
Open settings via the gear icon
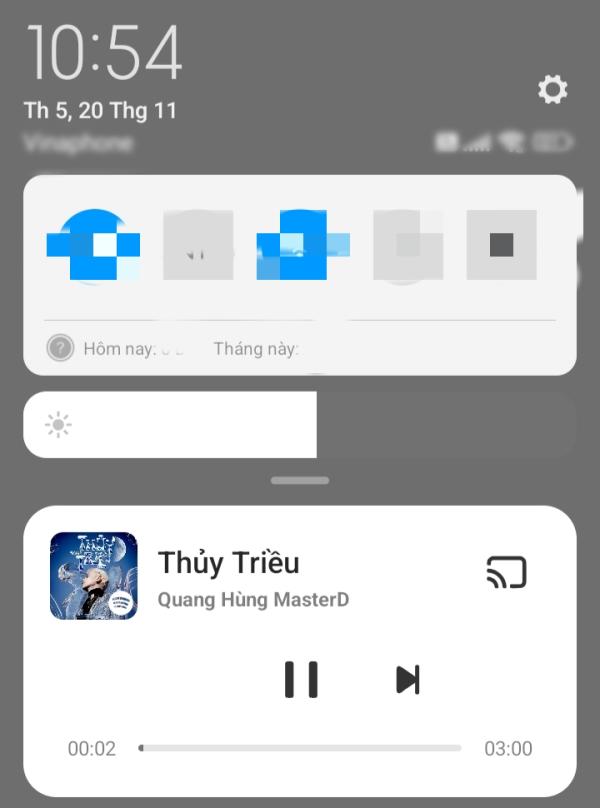pyautogui.click(x=552, y=90)
